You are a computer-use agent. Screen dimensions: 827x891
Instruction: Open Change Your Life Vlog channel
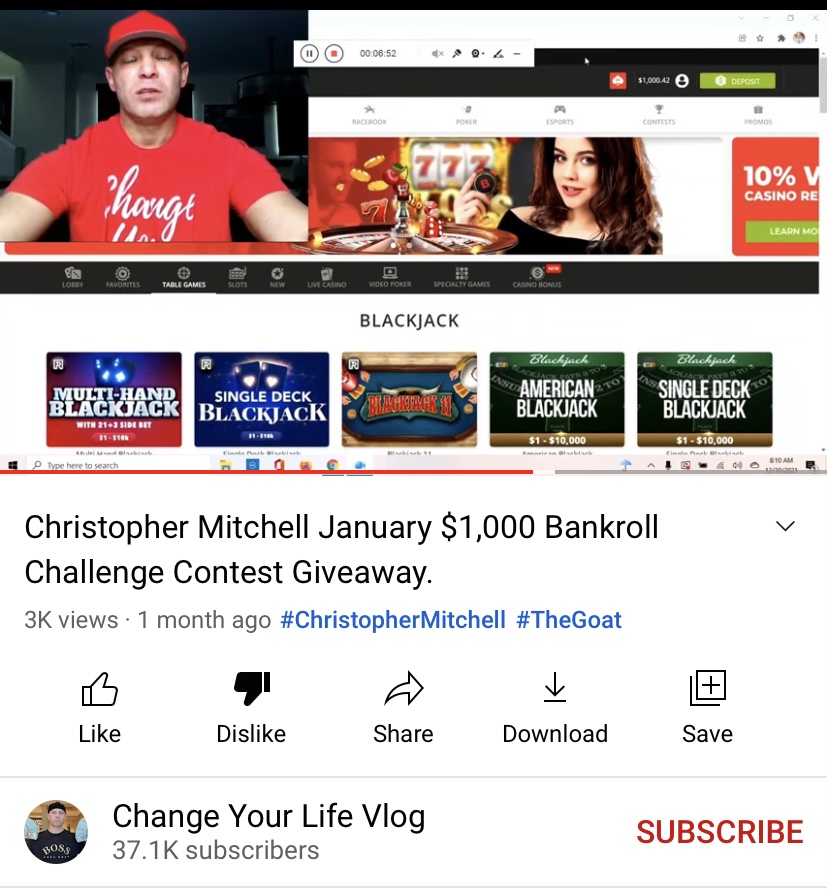(268, 831)
